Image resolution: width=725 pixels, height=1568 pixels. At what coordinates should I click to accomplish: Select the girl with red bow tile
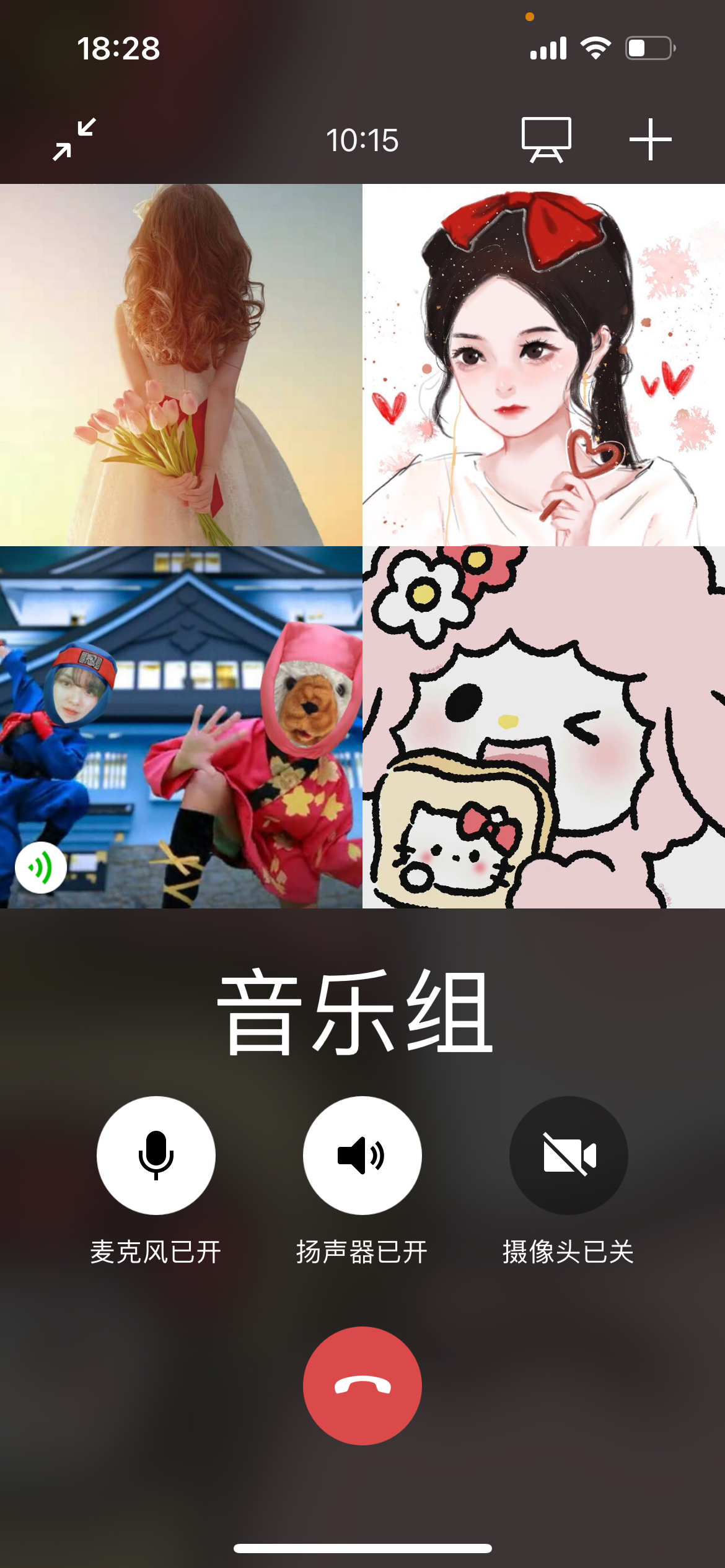click(543, 365)
